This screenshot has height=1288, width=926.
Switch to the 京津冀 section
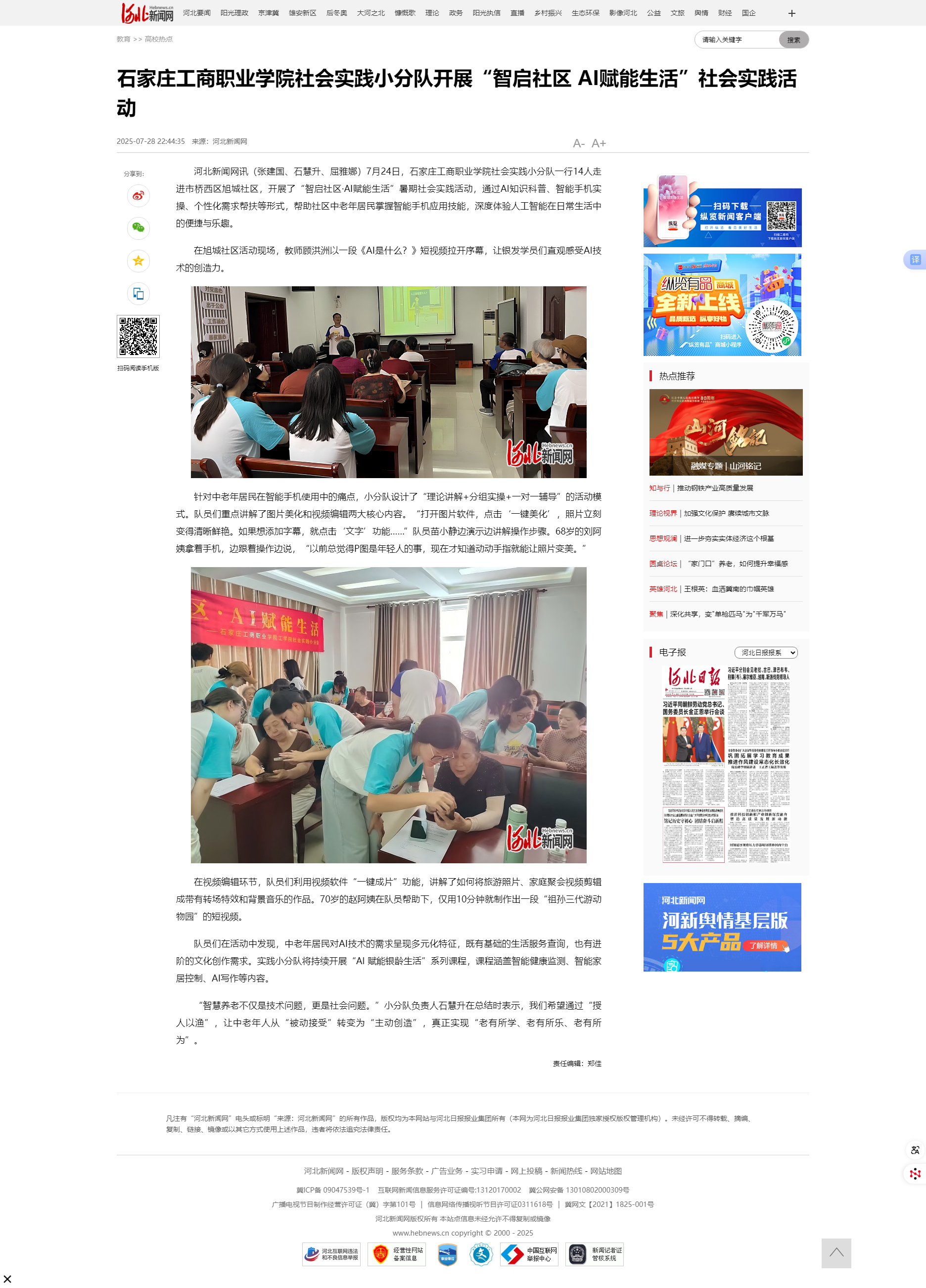268,13
